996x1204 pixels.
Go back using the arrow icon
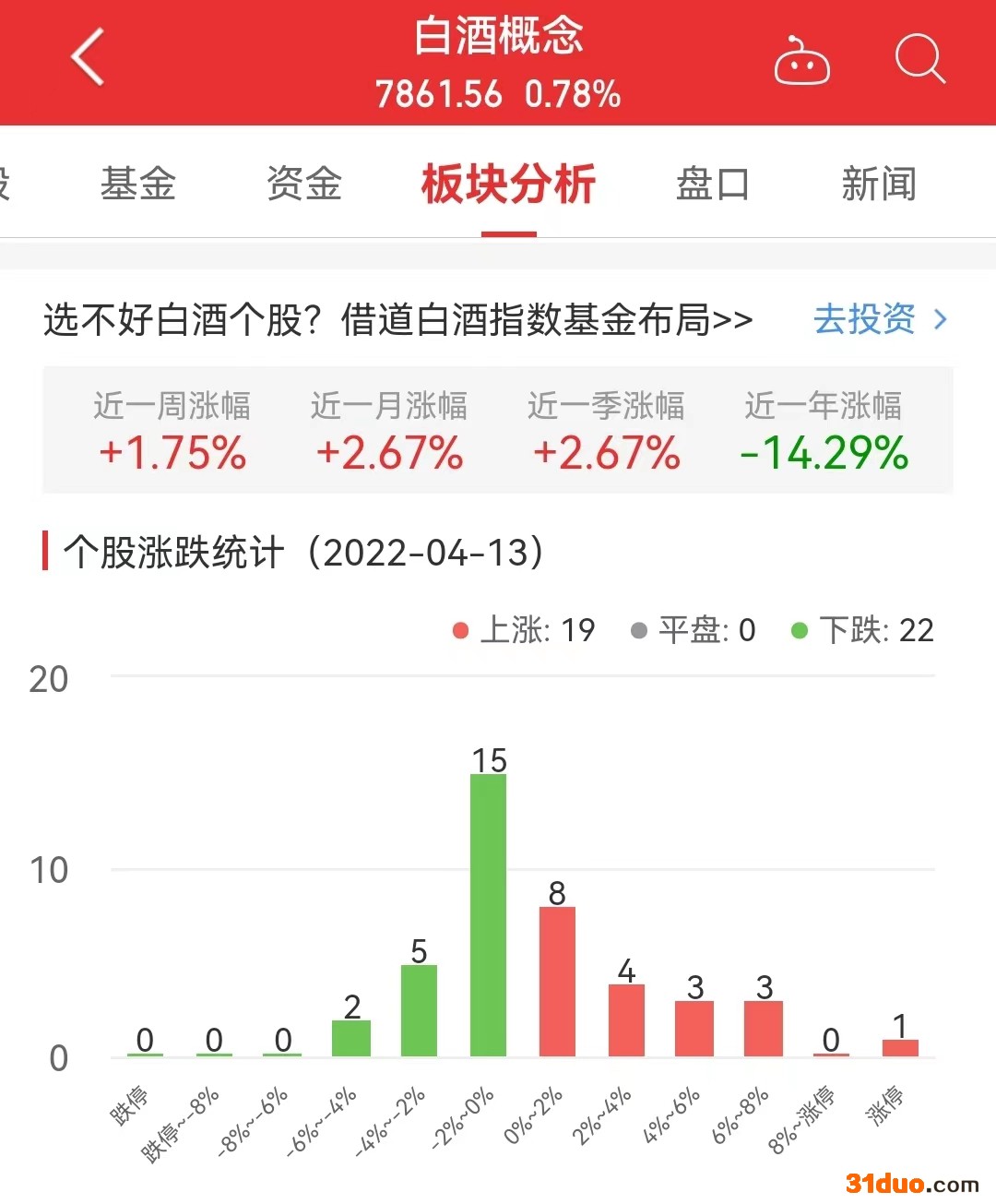point(89,58)
